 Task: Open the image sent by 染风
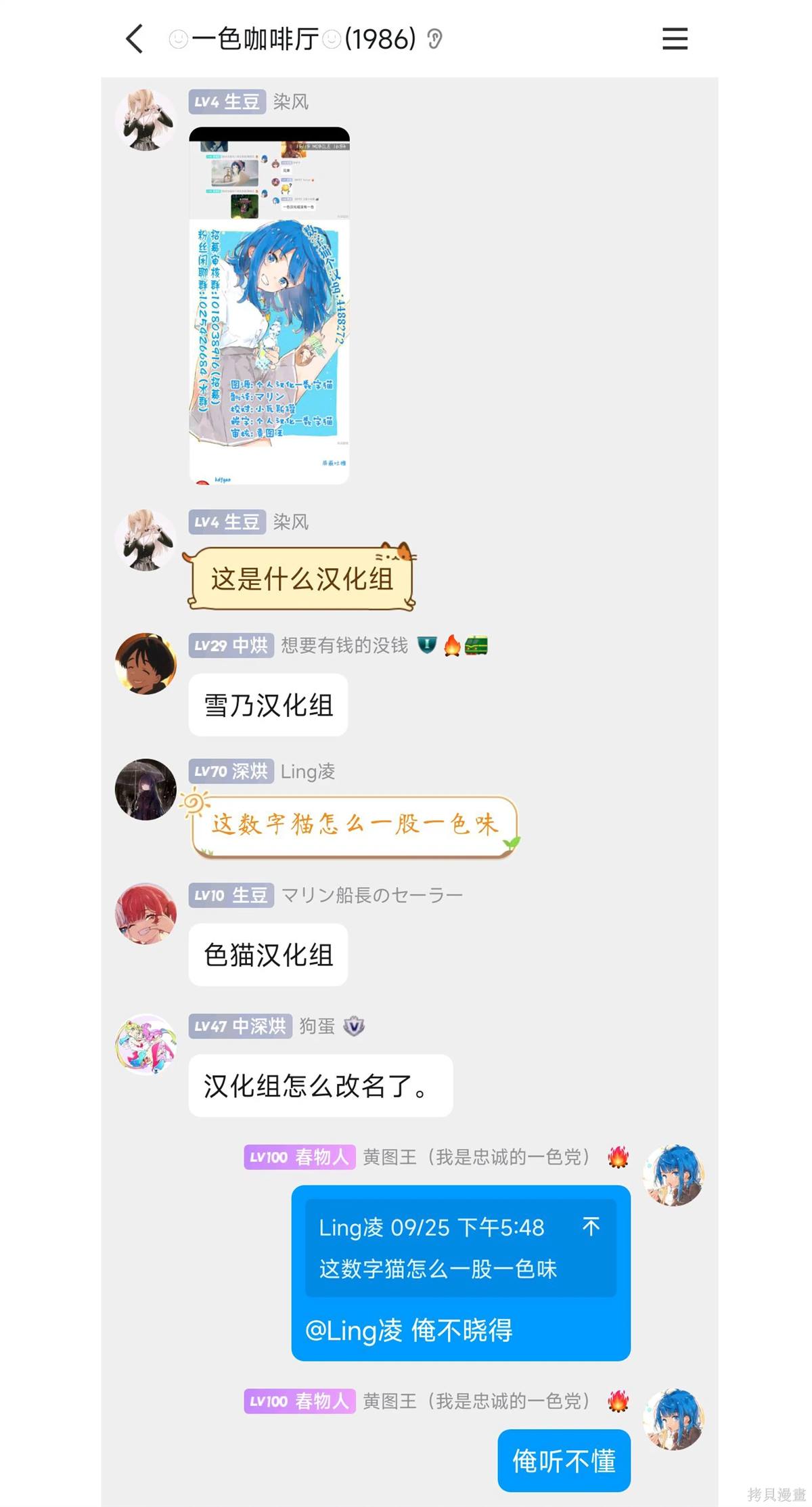tap(269, 305)
